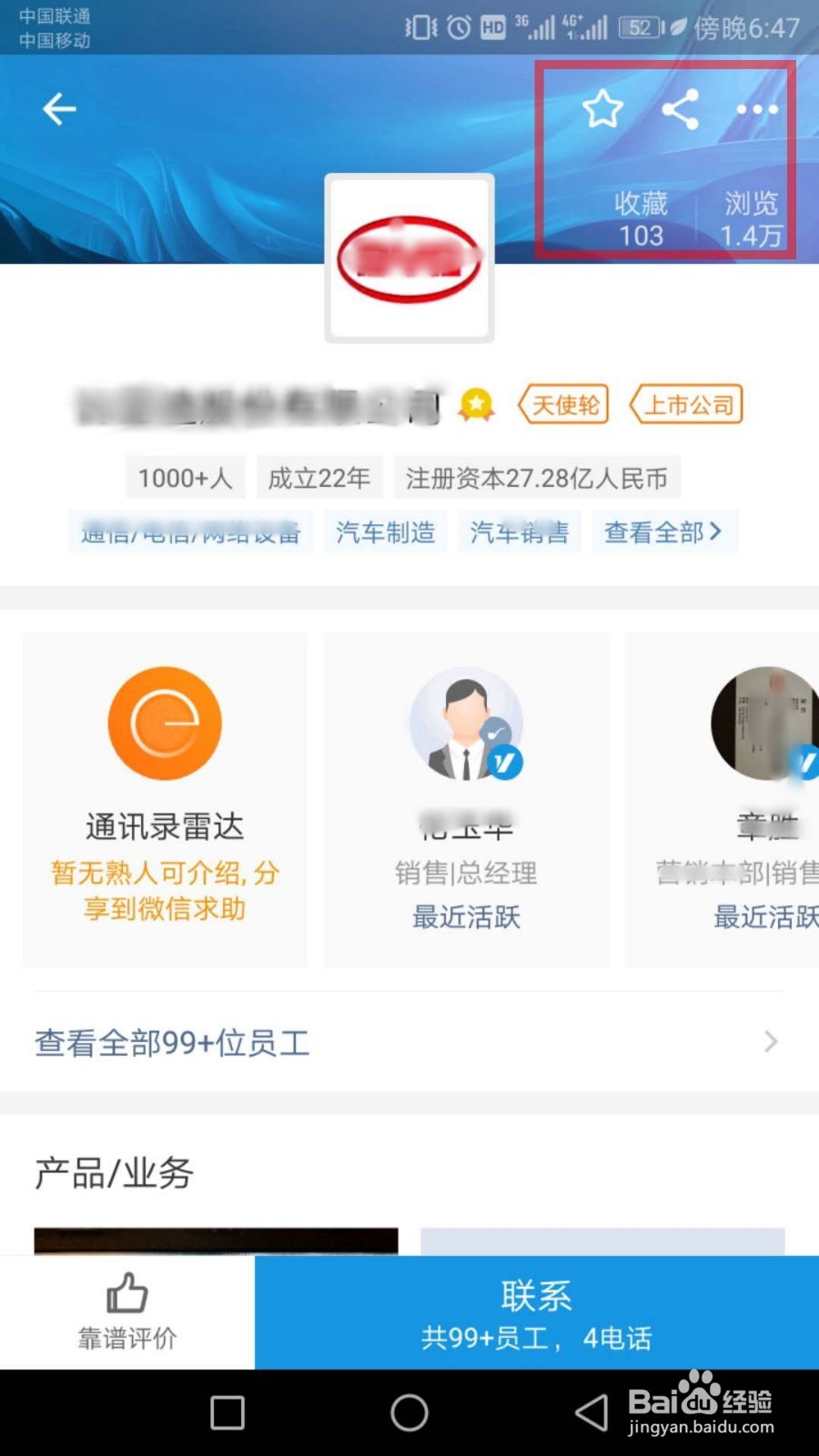Tap the battery indicator in the status bar
The height and width of the screenshot is (1456, 819).
click(x=640, y=26)
